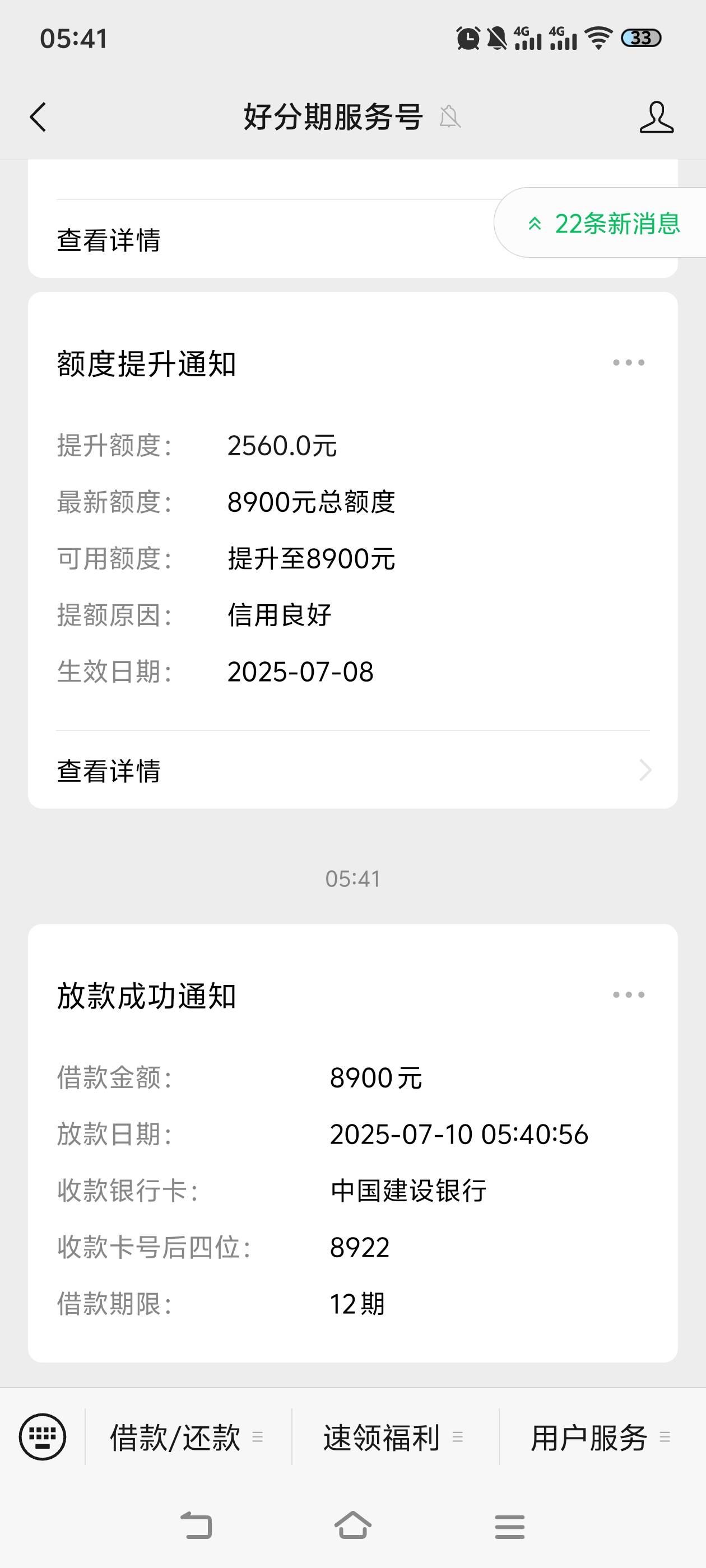Screen dimensions: 706x1568
Task: Open the account profile icon
Action: [x=656, y=117]
